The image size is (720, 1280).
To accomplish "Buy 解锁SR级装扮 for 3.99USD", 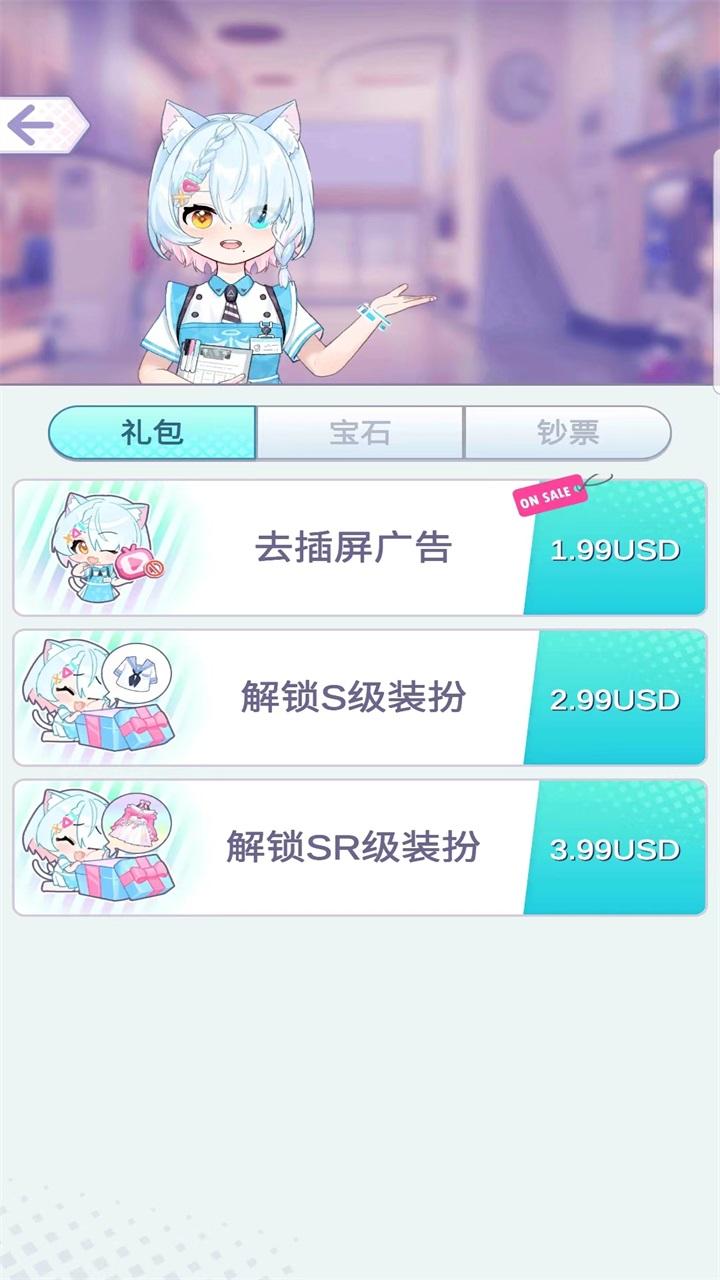I will 615,849.
